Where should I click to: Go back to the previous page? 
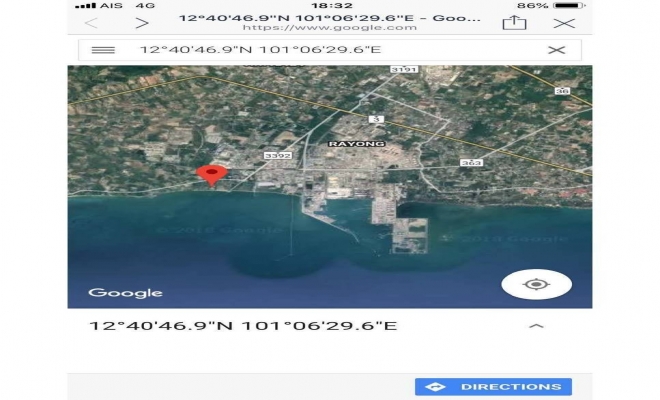pos(91,22)
